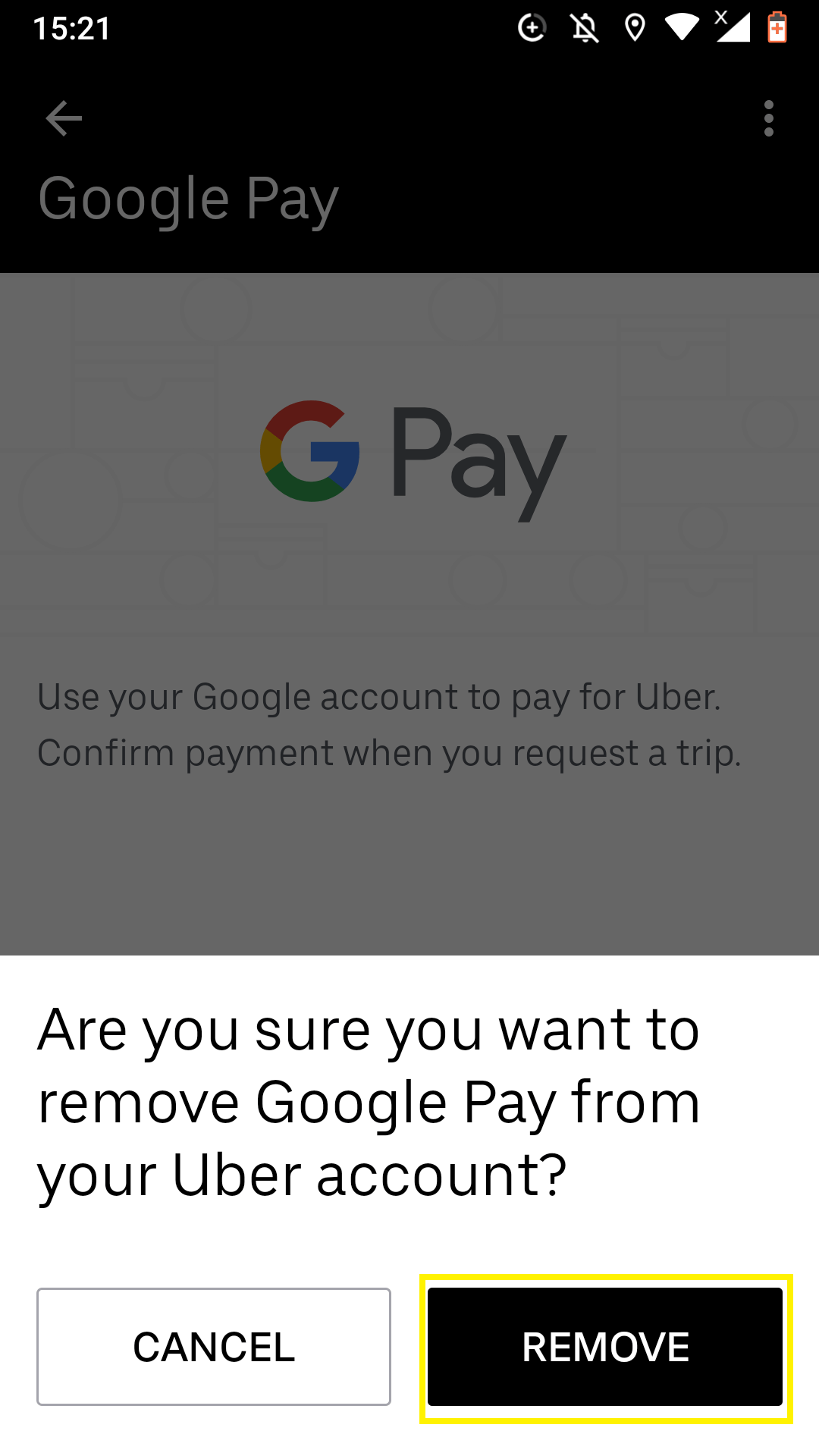The height and width of the screenshot is (1456, 819).
Task: Open the three-dot overflow menu
Action: (768, 118)
